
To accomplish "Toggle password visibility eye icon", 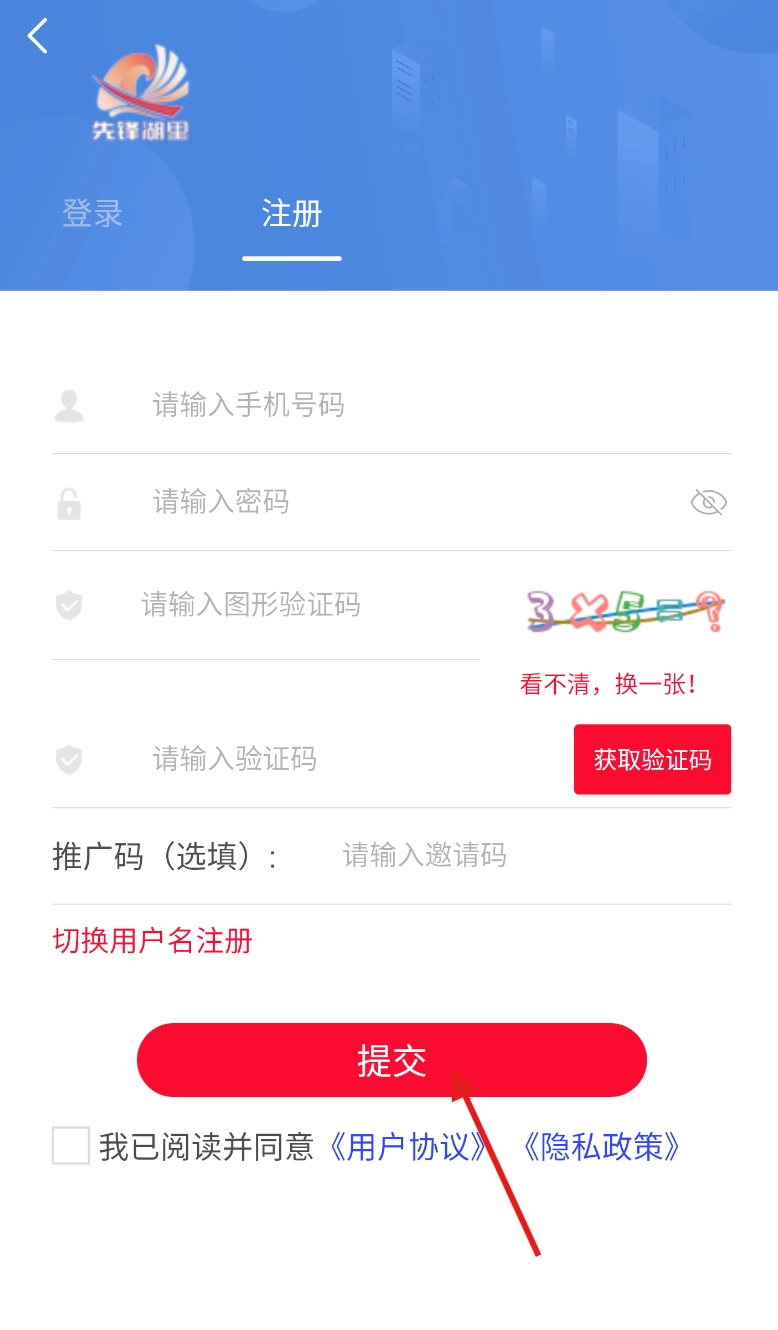I will pyautogui.click(x=708, y=502).
